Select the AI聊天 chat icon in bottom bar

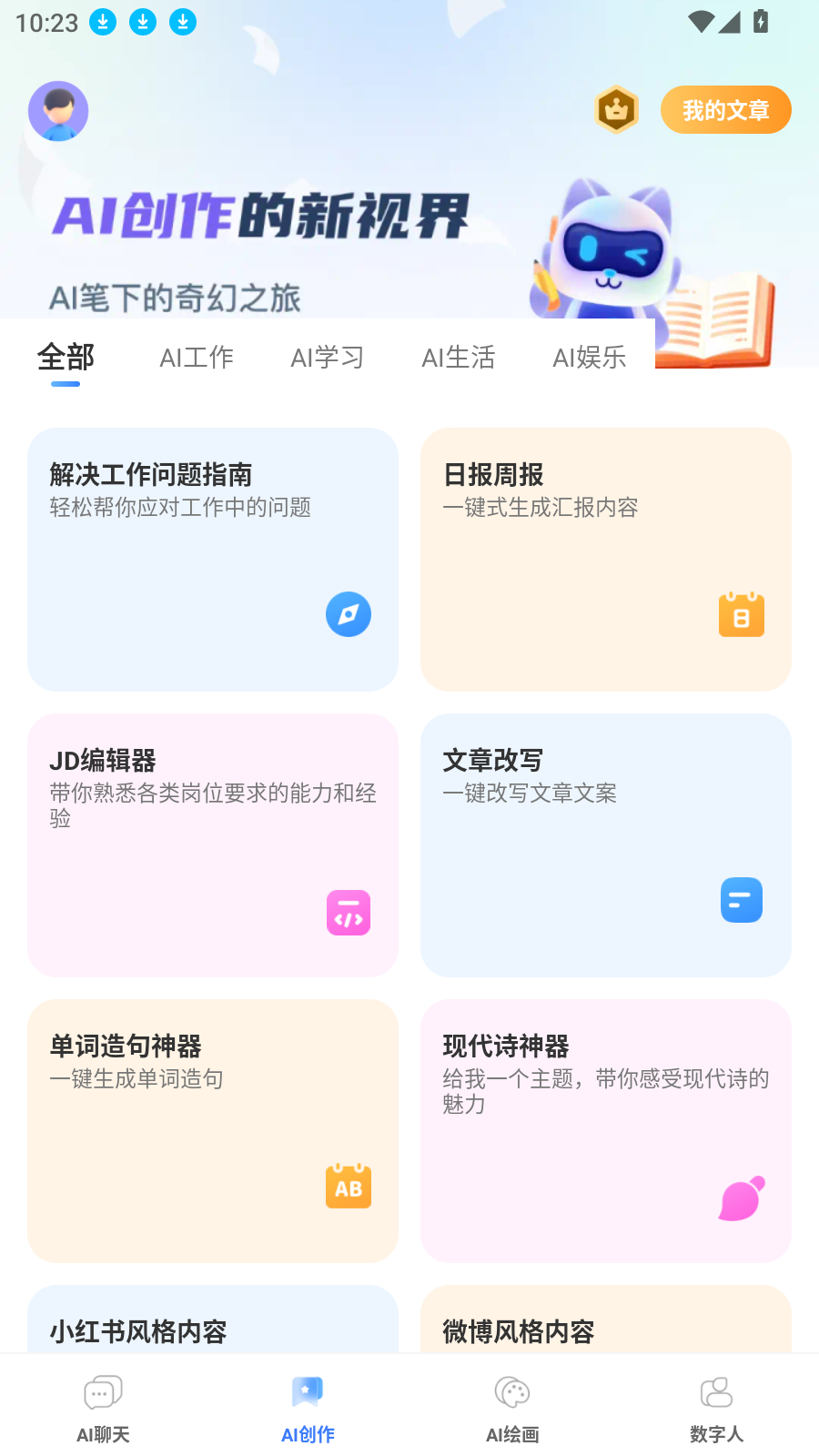101,1392
